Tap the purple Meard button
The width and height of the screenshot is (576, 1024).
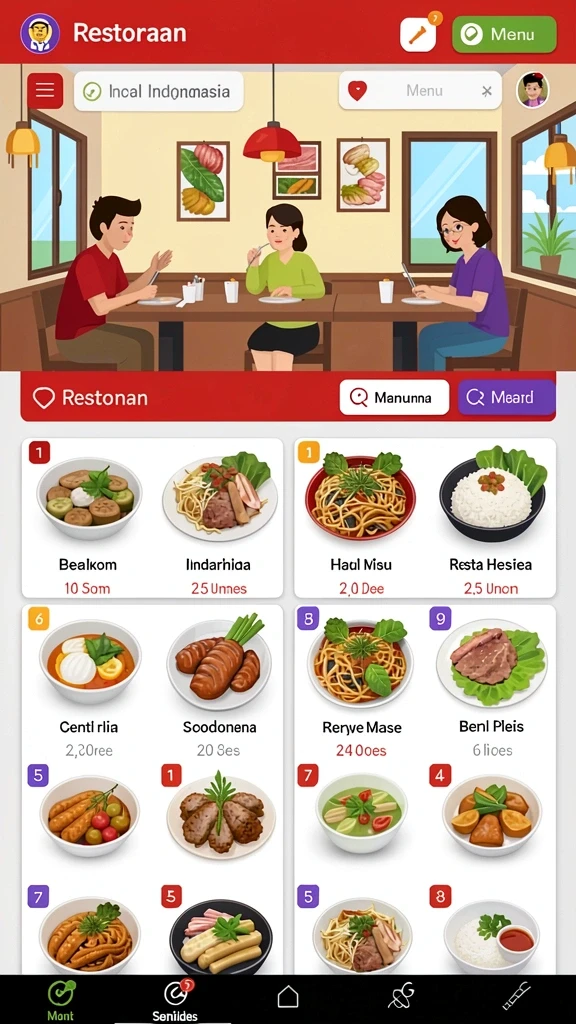tap(506, 397)
